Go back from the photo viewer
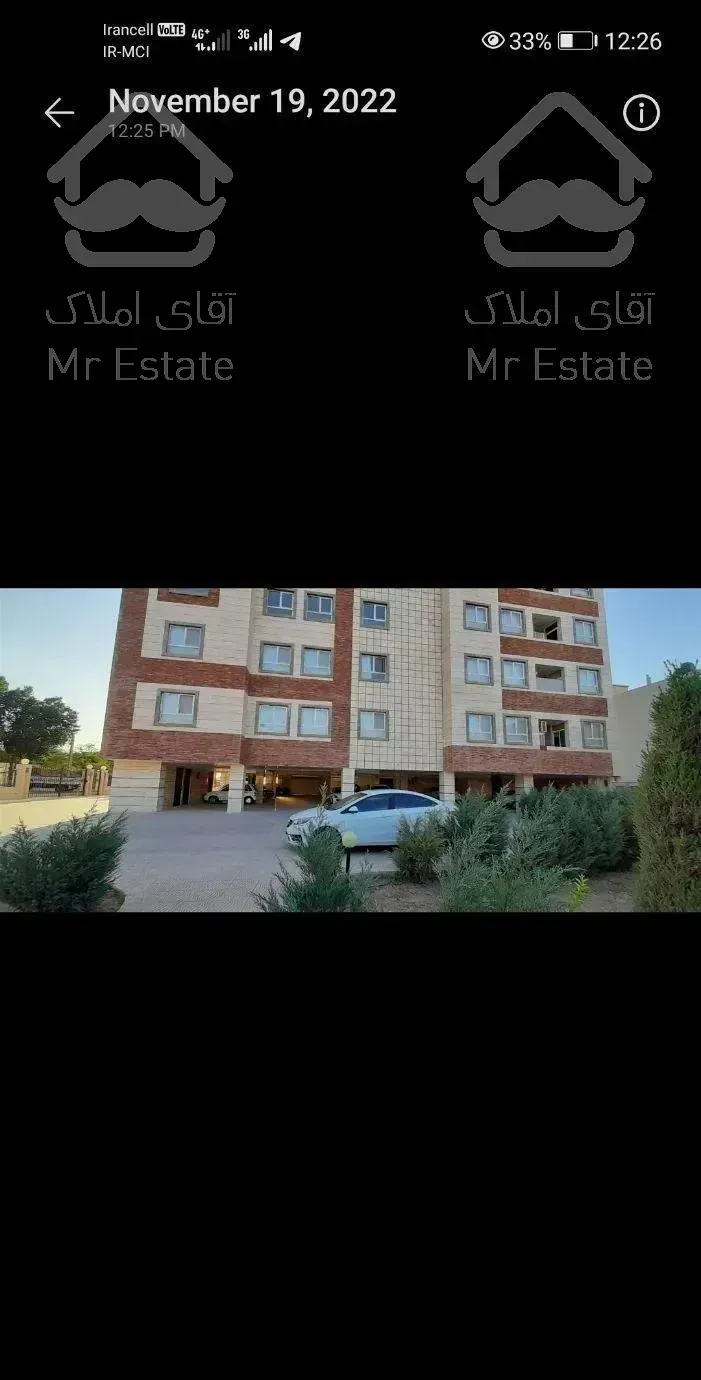The height and width of the screenshot is (1380, 701). pos(59,113)
